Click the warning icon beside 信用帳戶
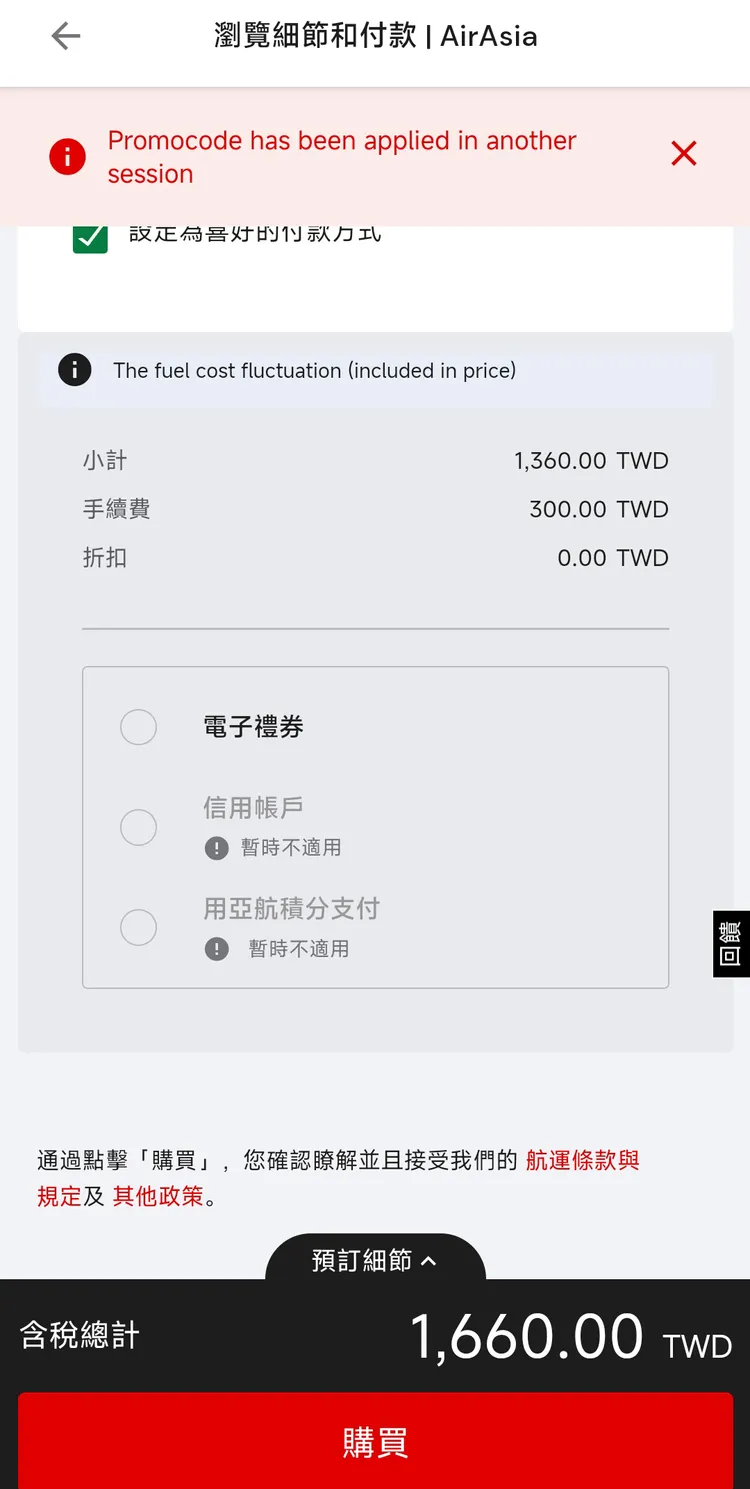The width and height of the screenshot is (750, 1489). tap(217, 848)
